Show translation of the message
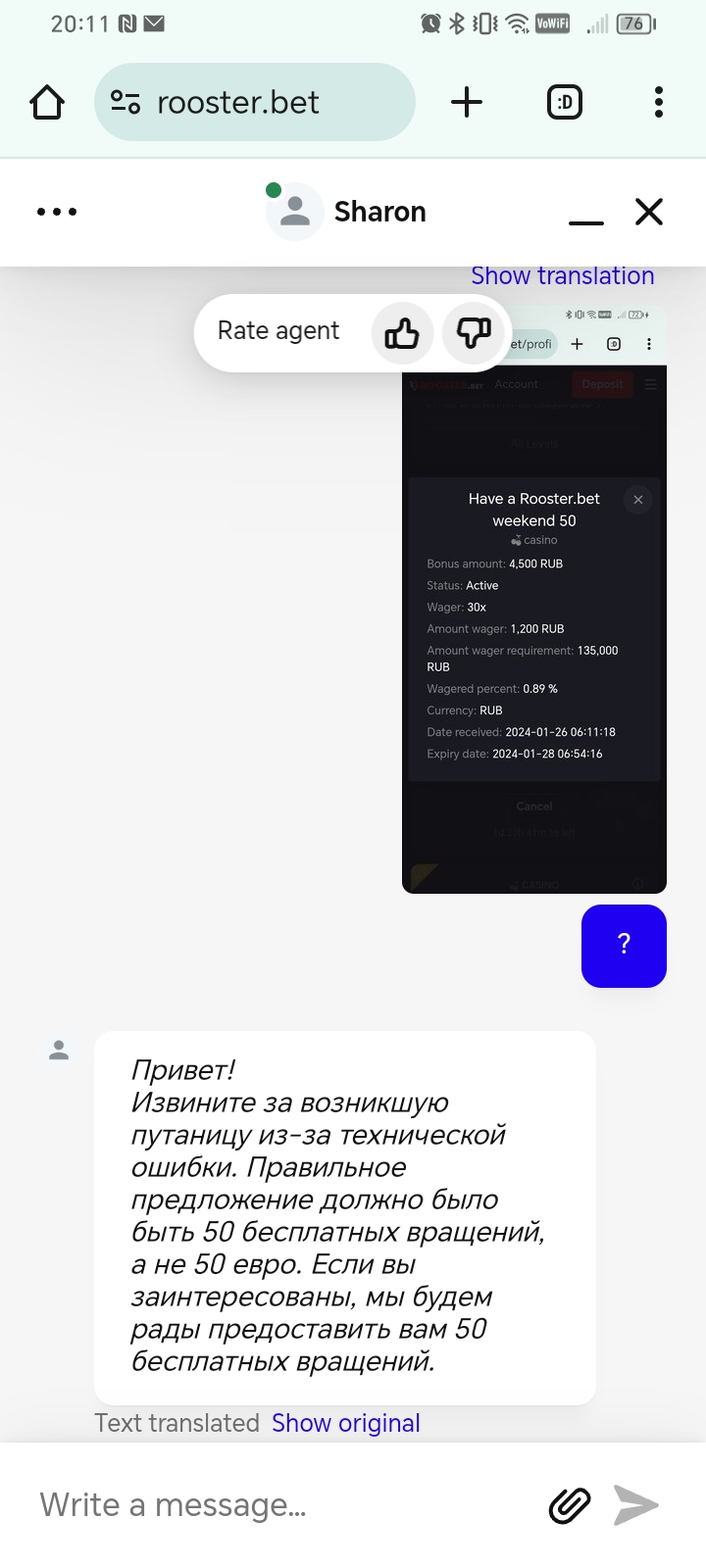Viewport: 706px width, 1568px height. tap(563, 276)
